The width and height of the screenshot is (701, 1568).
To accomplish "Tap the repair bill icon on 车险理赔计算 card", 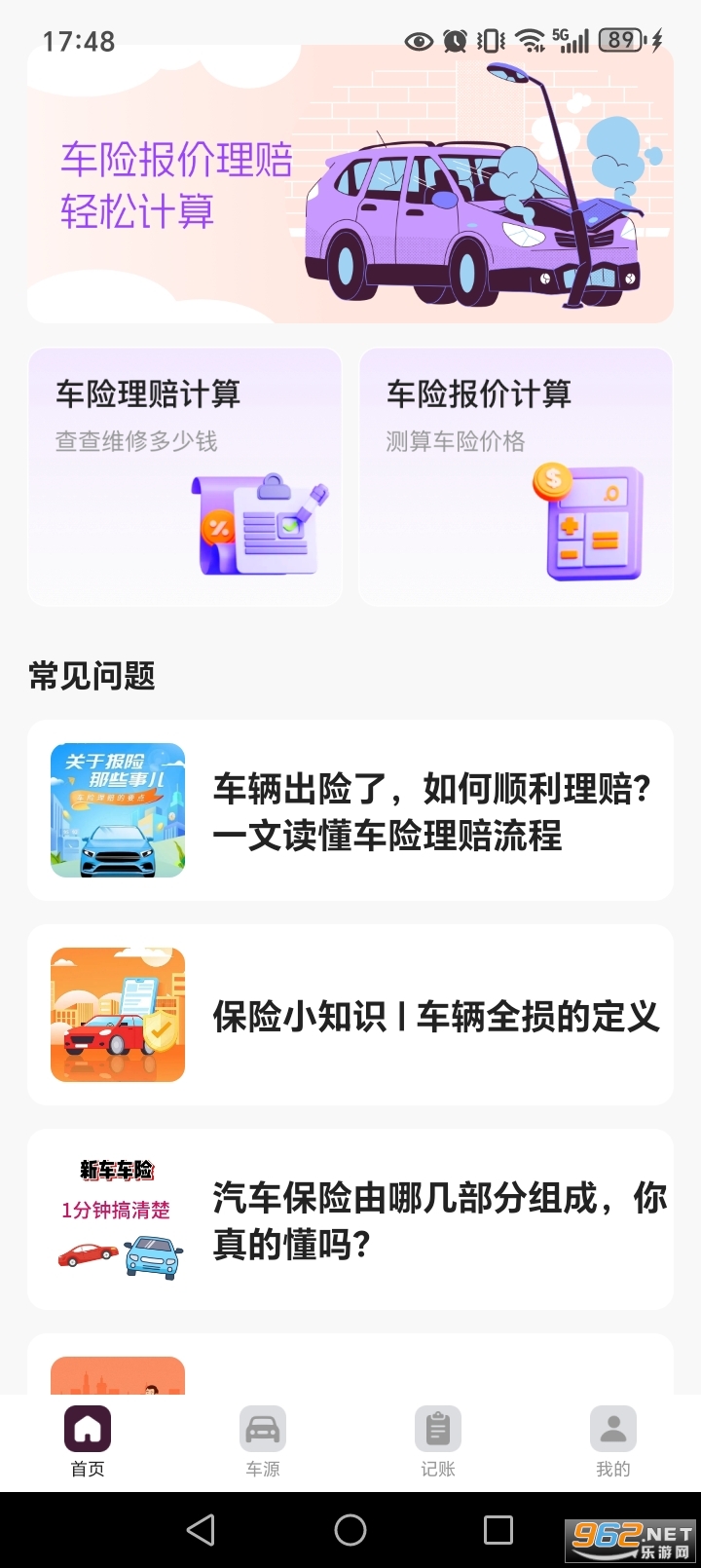I will (259, 526).
